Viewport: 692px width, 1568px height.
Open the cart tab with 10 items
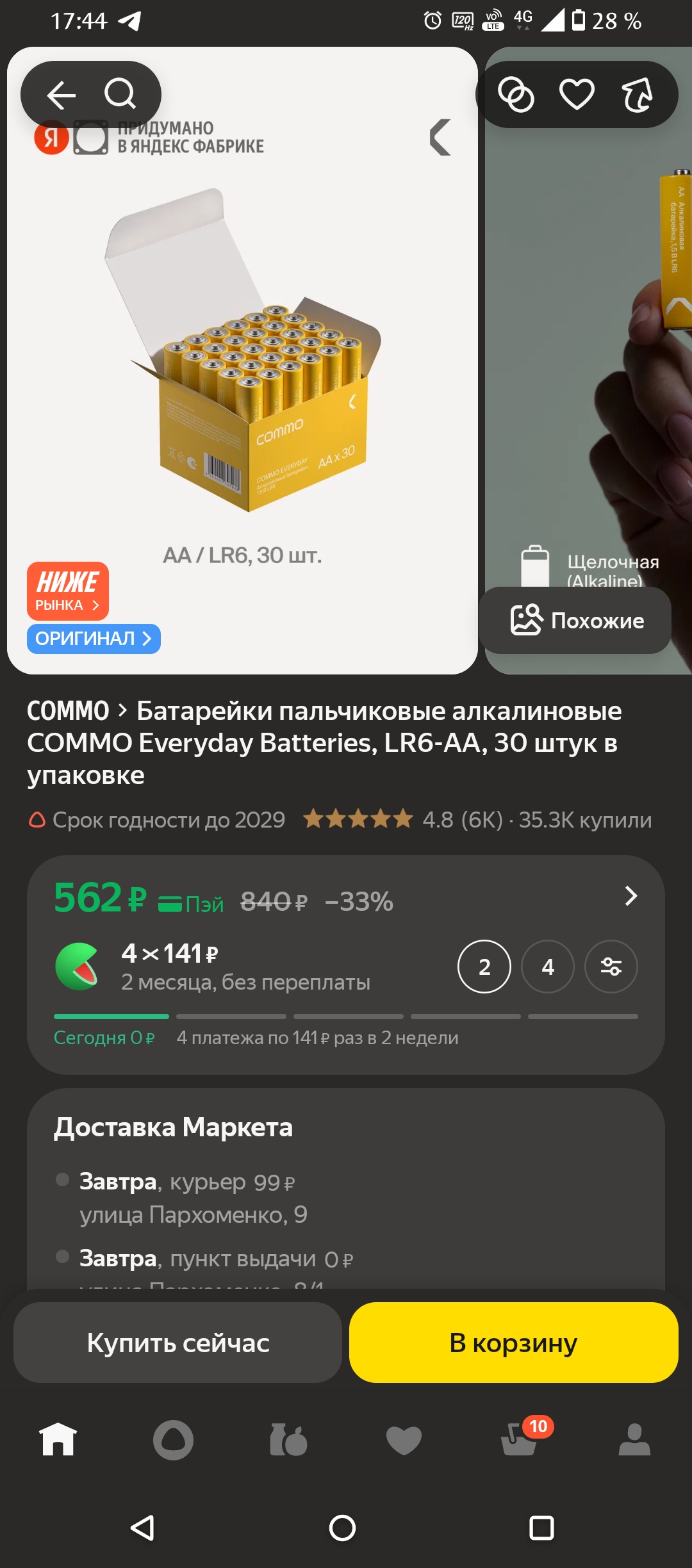(x=519, y=1440)
